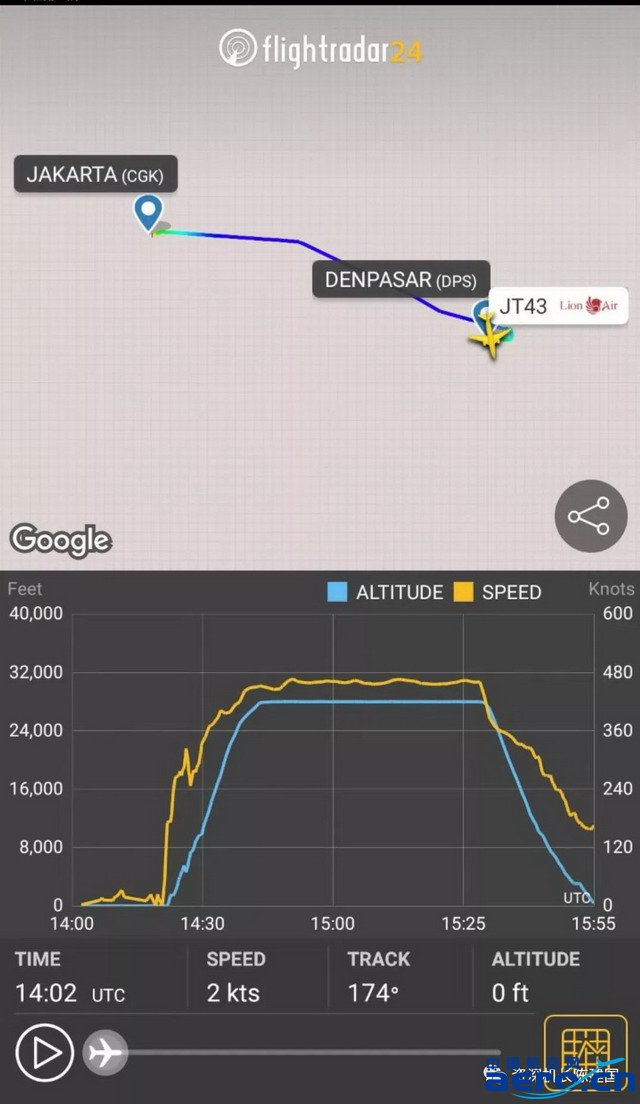640x1104 pixels.
Task: Start the flight playback
Action: tap(44, 1053)
